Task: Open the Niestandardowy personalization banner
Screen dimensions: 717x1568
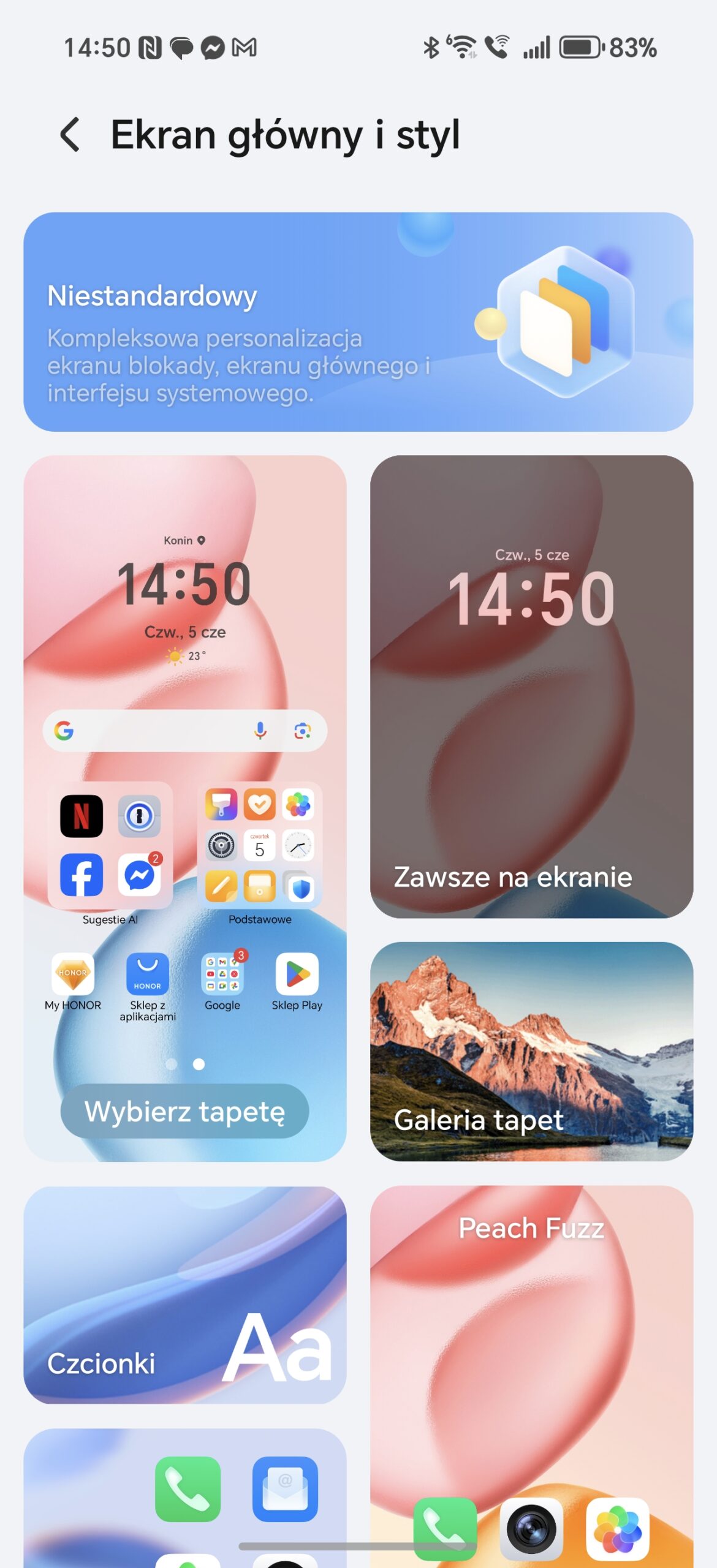Action: click(358, 322)
